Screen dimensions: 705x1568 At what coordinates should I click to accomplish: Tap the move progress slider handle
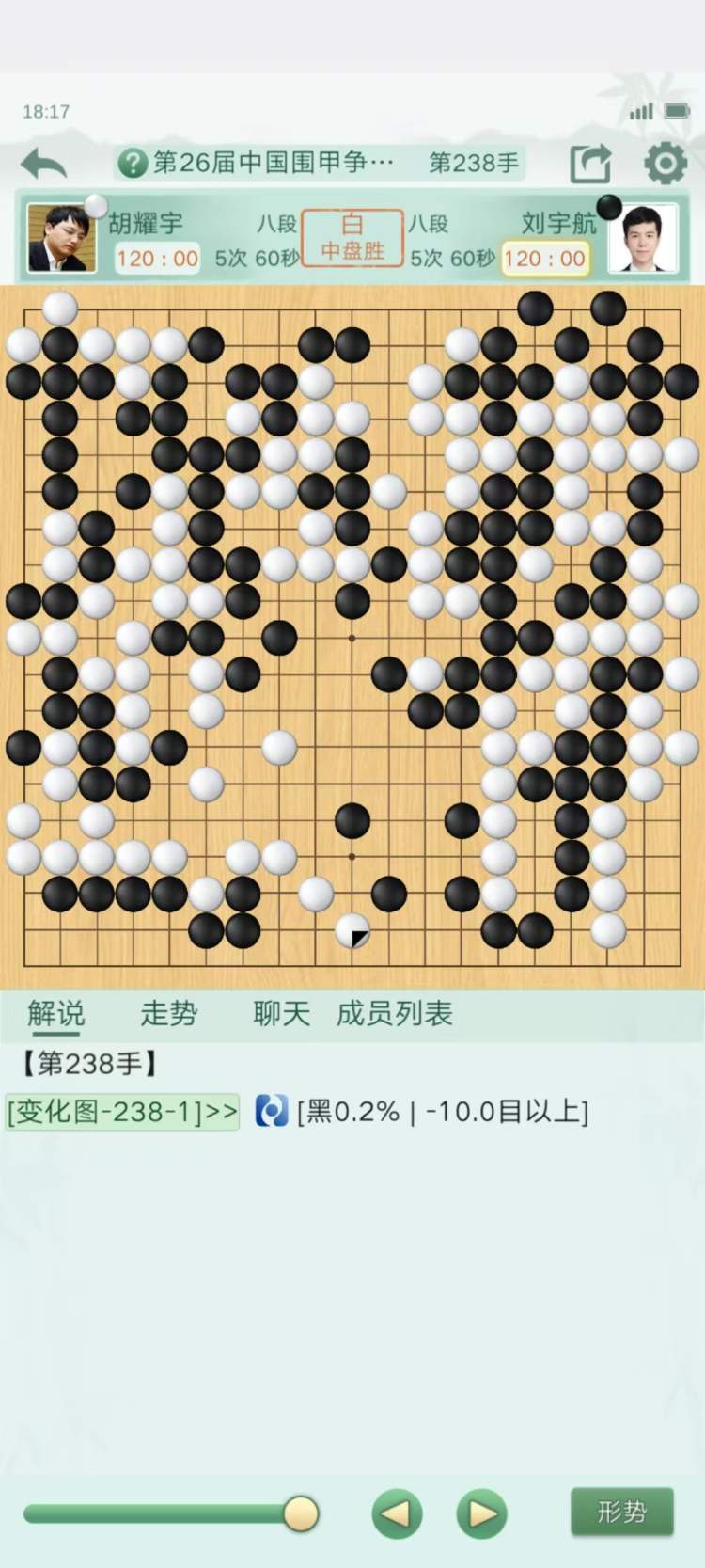301,1513
